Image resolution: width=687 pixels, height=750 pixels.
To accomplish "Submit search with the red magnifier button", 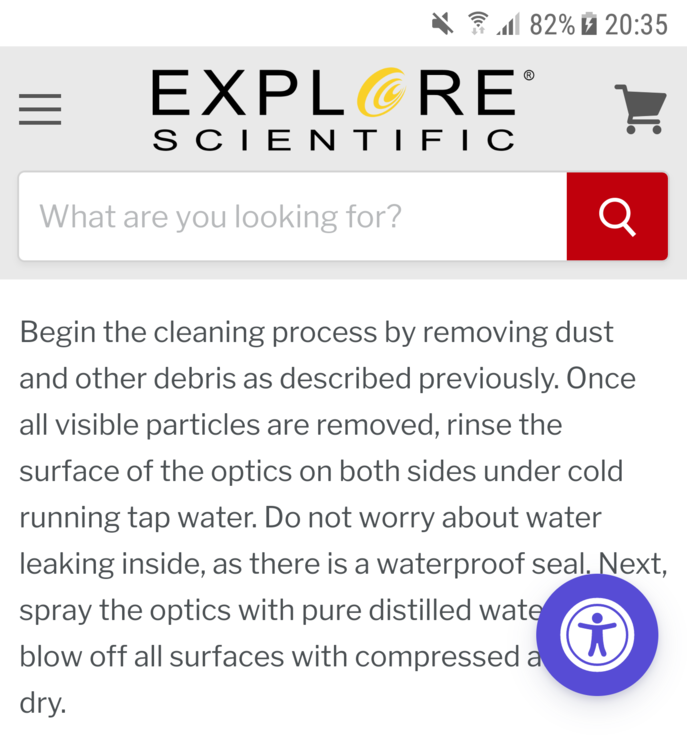I will (x=617, y=216).
